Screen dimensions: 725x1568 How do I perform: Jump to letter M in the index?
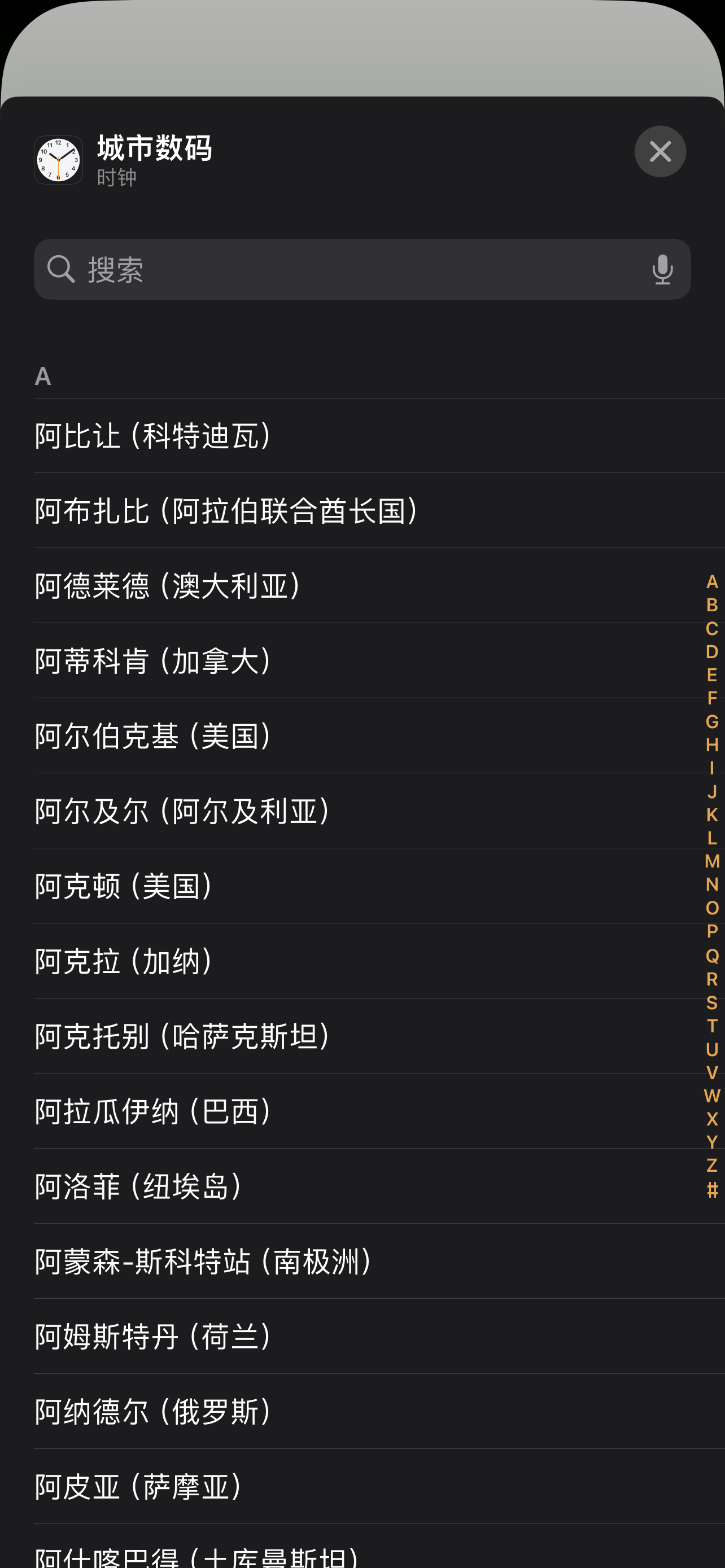[711, 861]
